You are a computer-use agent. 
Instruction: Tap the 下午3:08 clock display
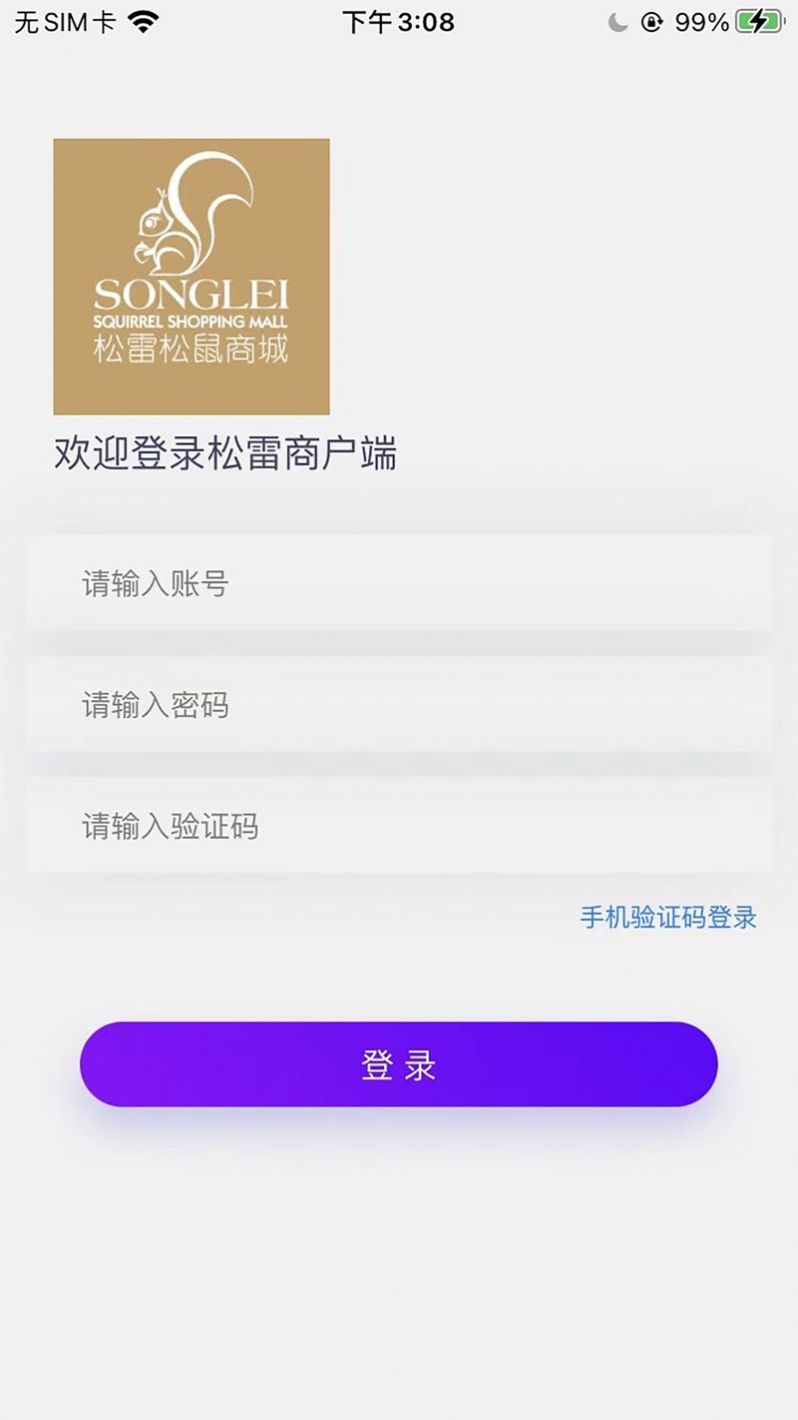pos(399,20)
